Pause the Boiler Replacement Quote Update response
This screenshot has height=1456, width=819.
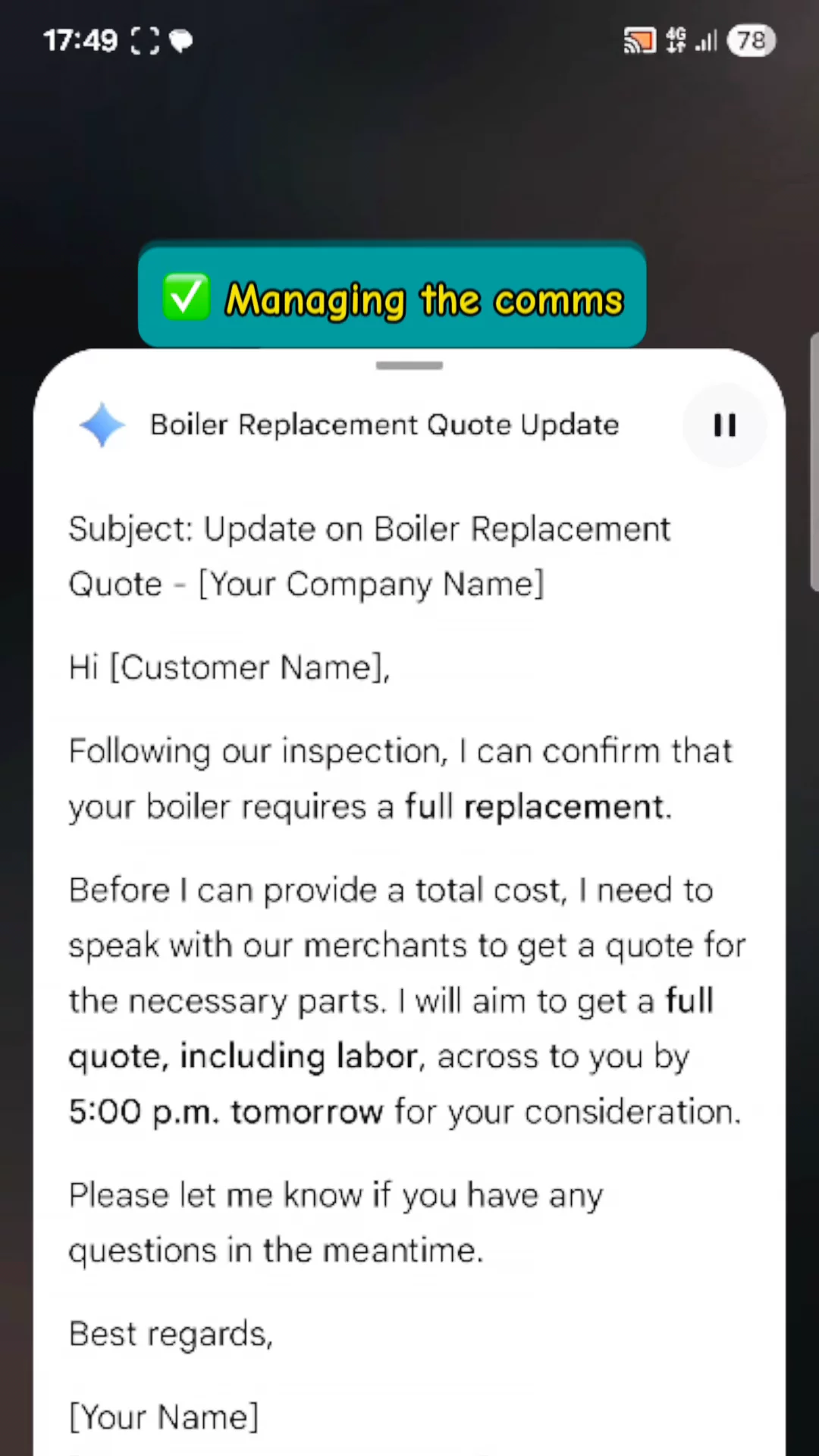pyautogui.click(x=724, y=425)
